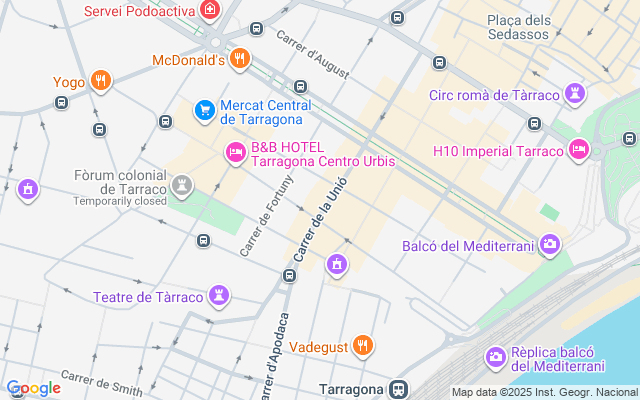The height and width of the screenshot is (400, 640).
Task: Open Circ romà de Tàrraco marker
Action: coord(575,95)
